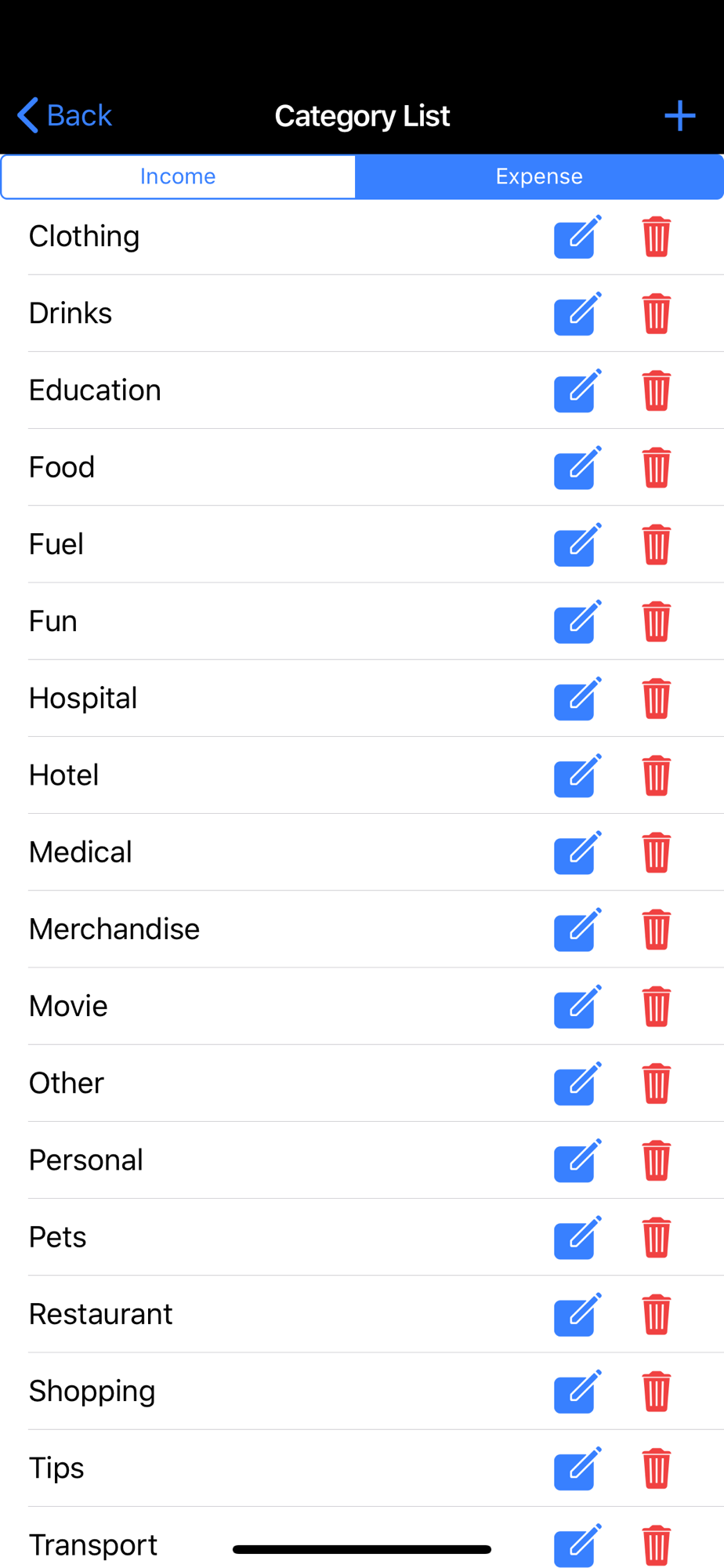Image resolution: width=724 pixels, height=1568 pixels.
Task: Delete the Other category
Action: point(657,1083)
